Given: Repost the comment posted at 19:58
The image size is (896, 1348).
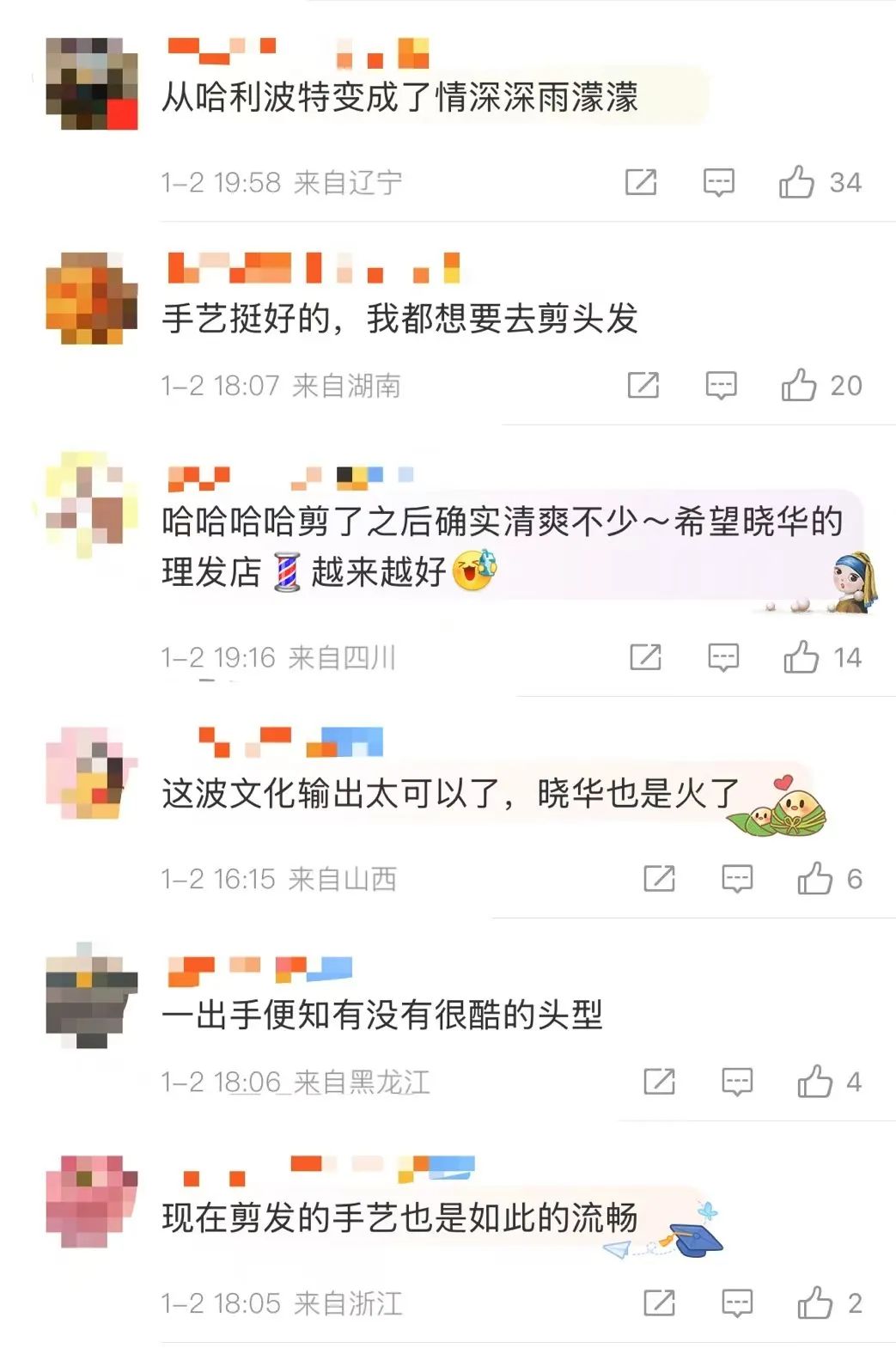Looking at the screenshot, I should [641, 182].
